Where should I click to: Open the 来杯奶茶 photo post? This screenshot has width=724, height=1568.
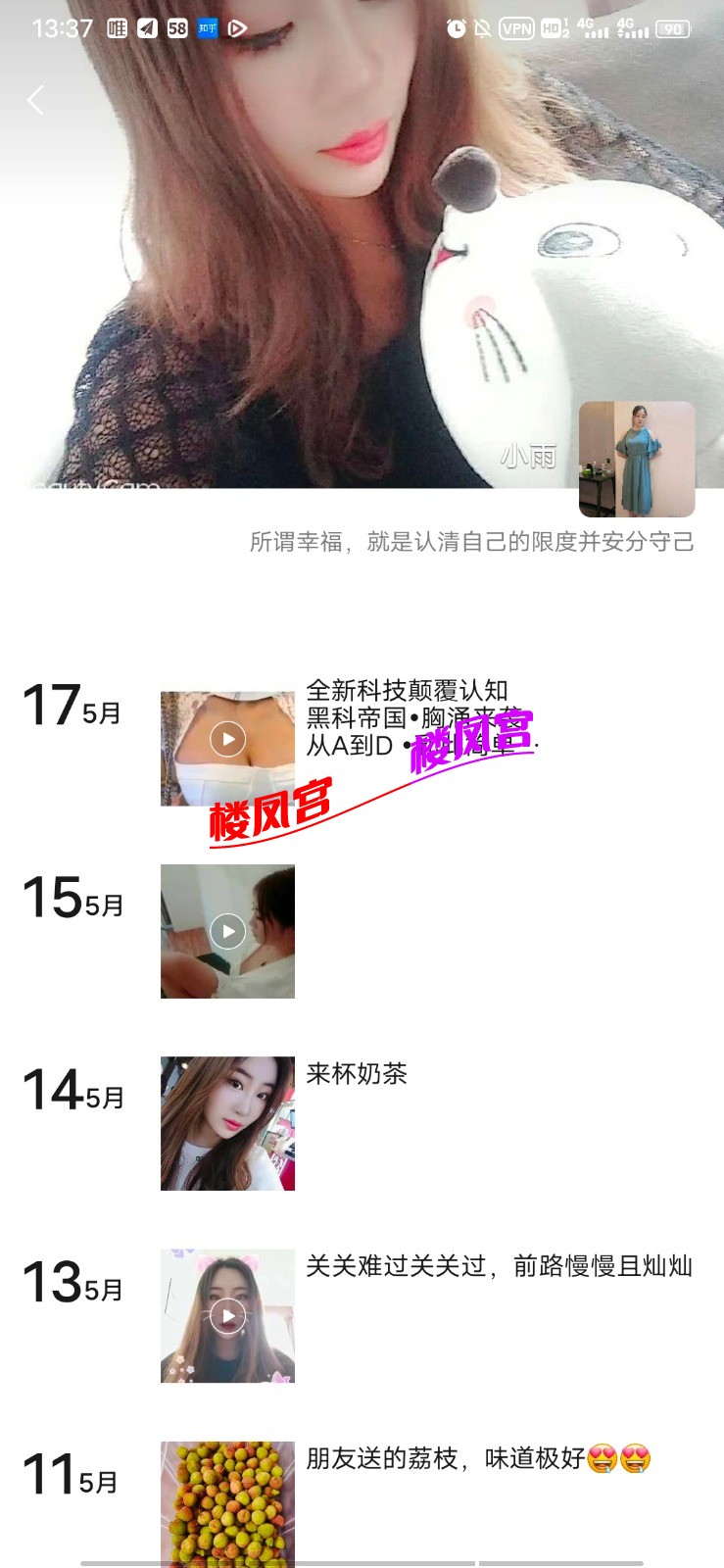point(227,1123)
